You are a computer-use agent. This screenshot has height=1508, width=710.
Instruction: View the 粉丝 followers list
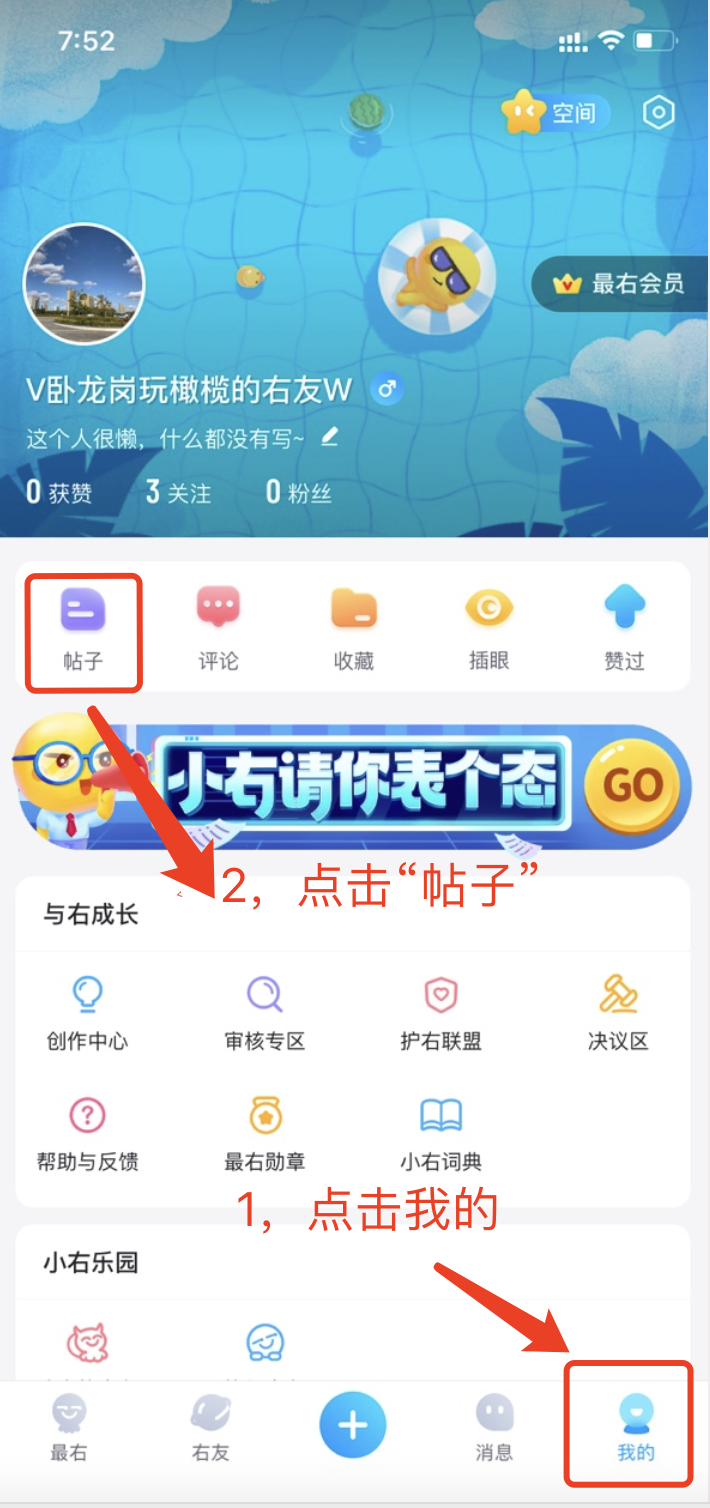298,492
